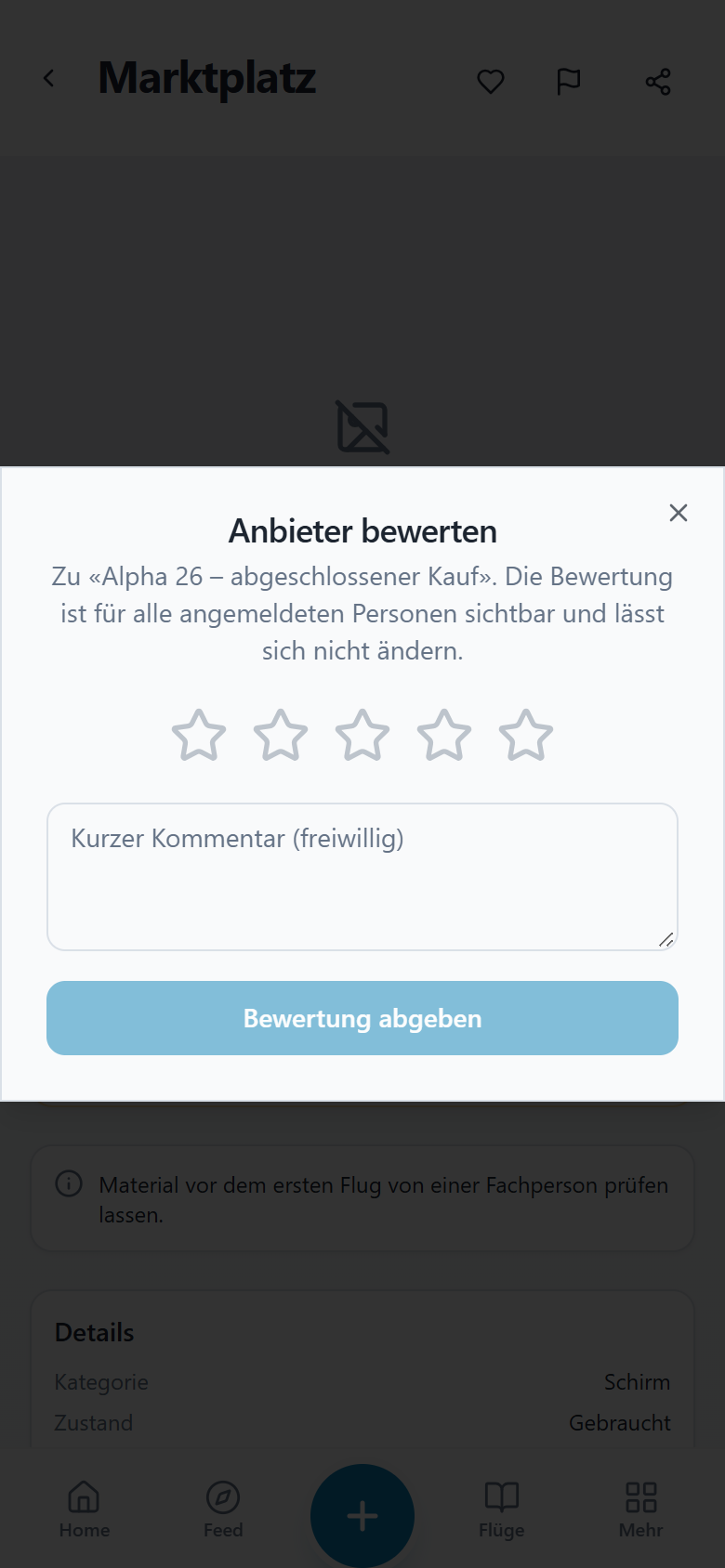Go back from Marktplatz
The width and height of the screenshot is (725, 1568).
point(49,79)
